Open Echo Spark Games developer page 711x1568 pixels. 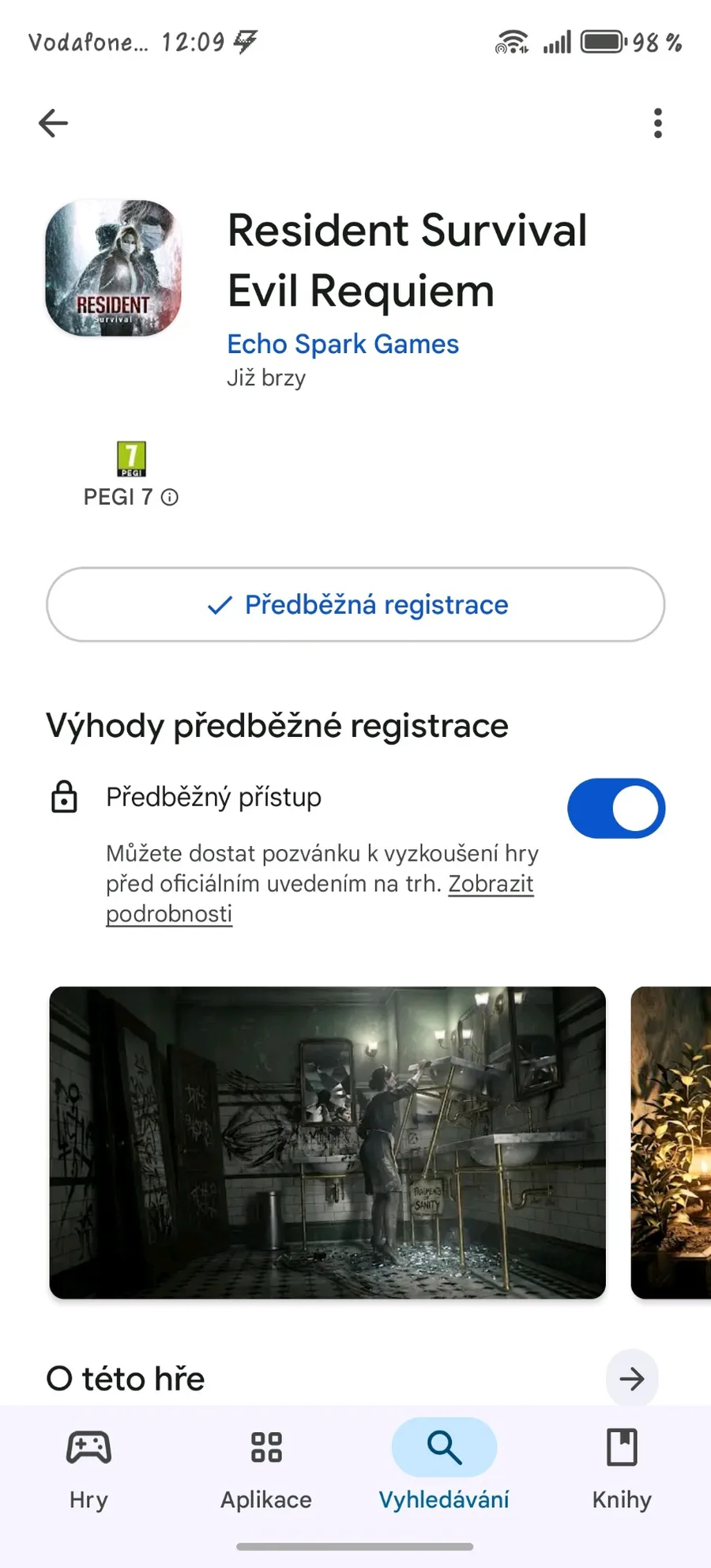point(342,344)
